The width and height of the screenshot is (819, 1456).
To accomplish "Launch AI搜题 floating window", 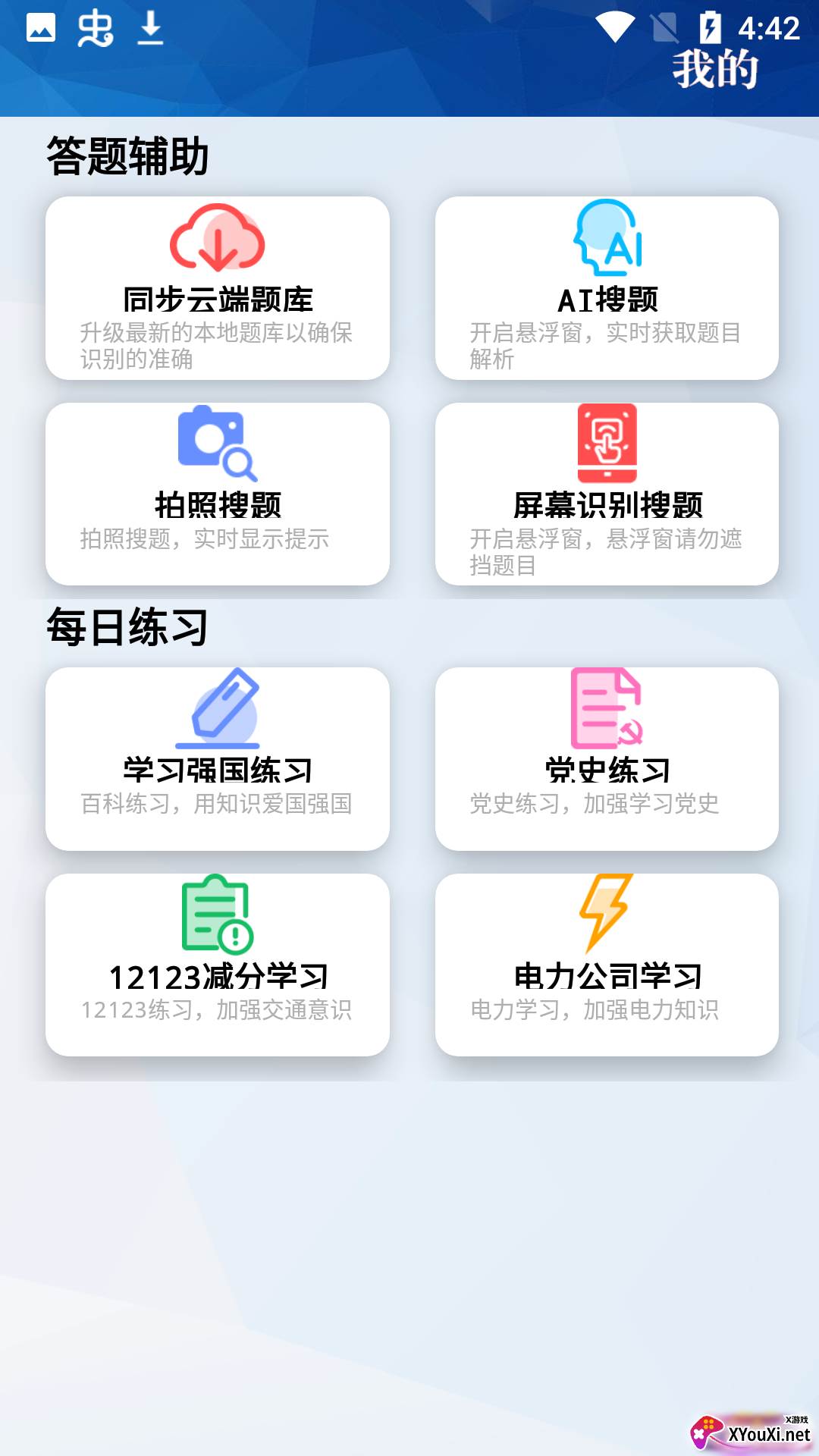I will point(607,288).
